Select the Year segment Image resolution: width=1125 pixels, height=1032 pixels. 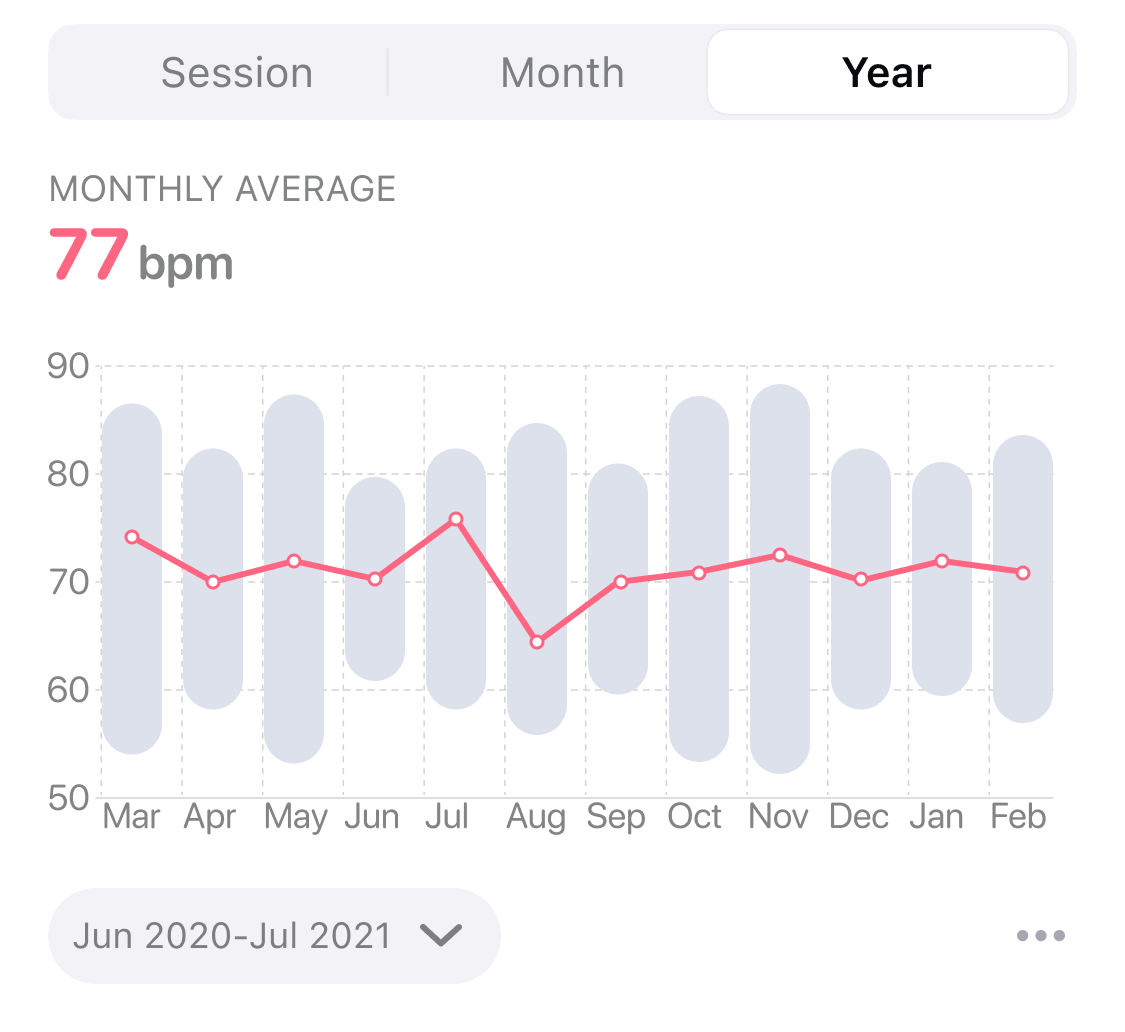[x=887, y=73]
